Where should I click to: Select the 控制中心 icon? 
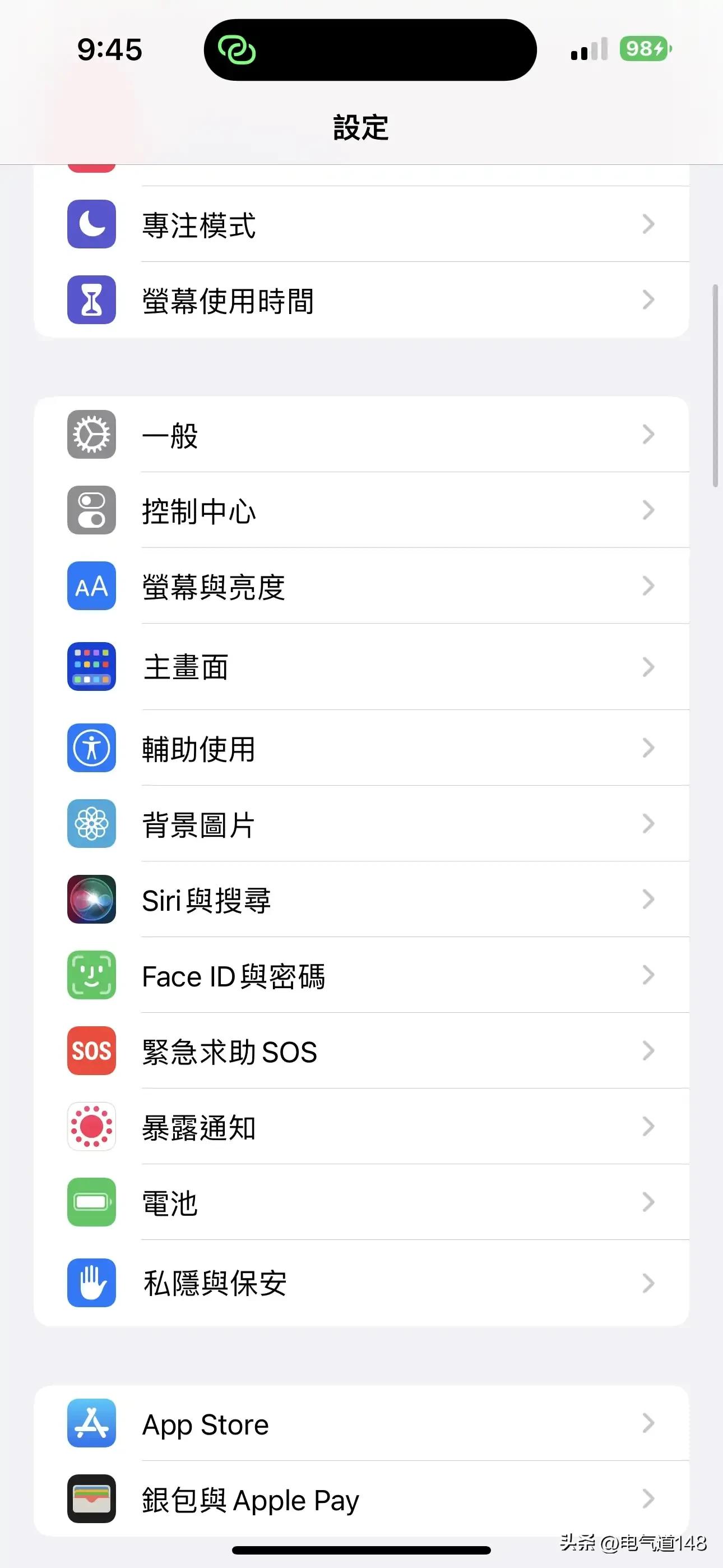coord(91,511)
